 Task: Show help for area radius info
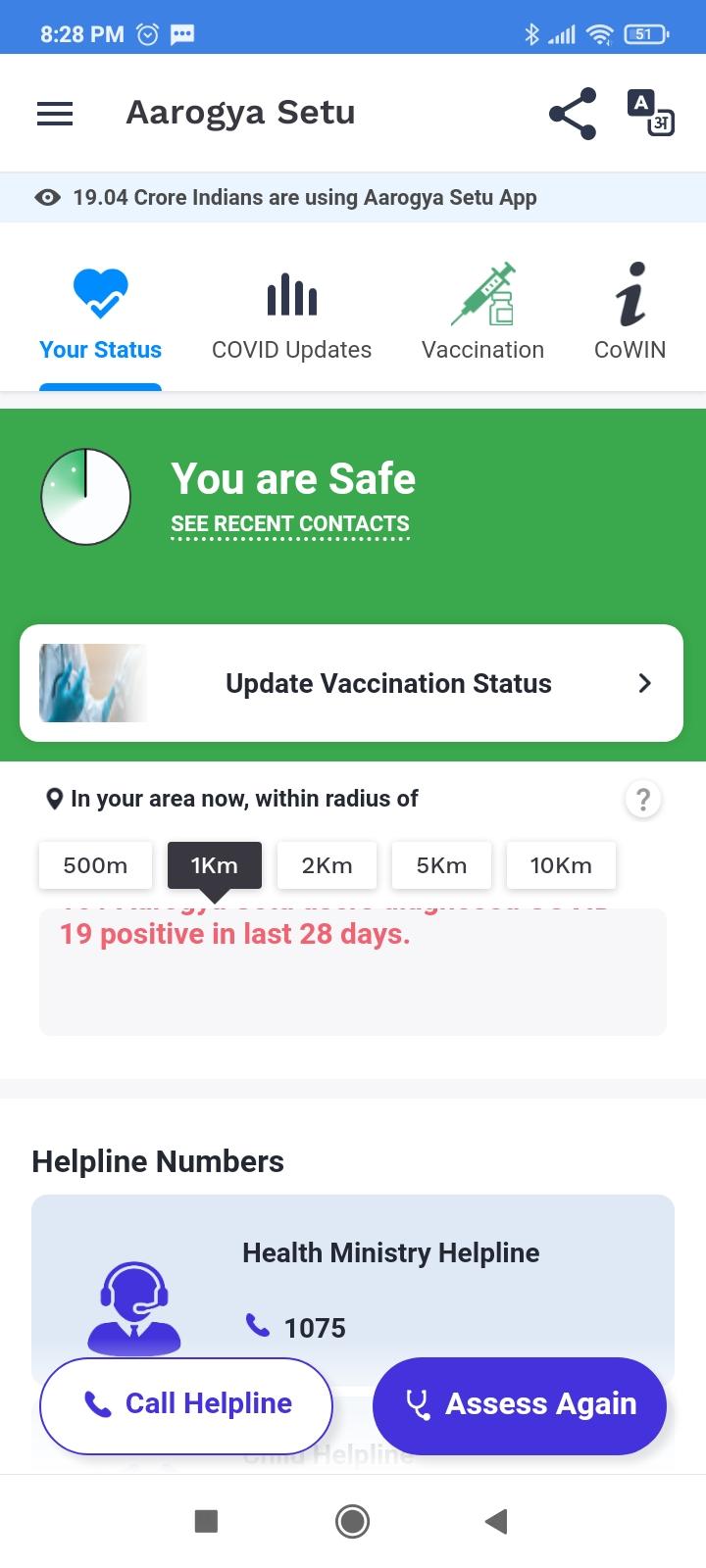click(x=643, y=800)
